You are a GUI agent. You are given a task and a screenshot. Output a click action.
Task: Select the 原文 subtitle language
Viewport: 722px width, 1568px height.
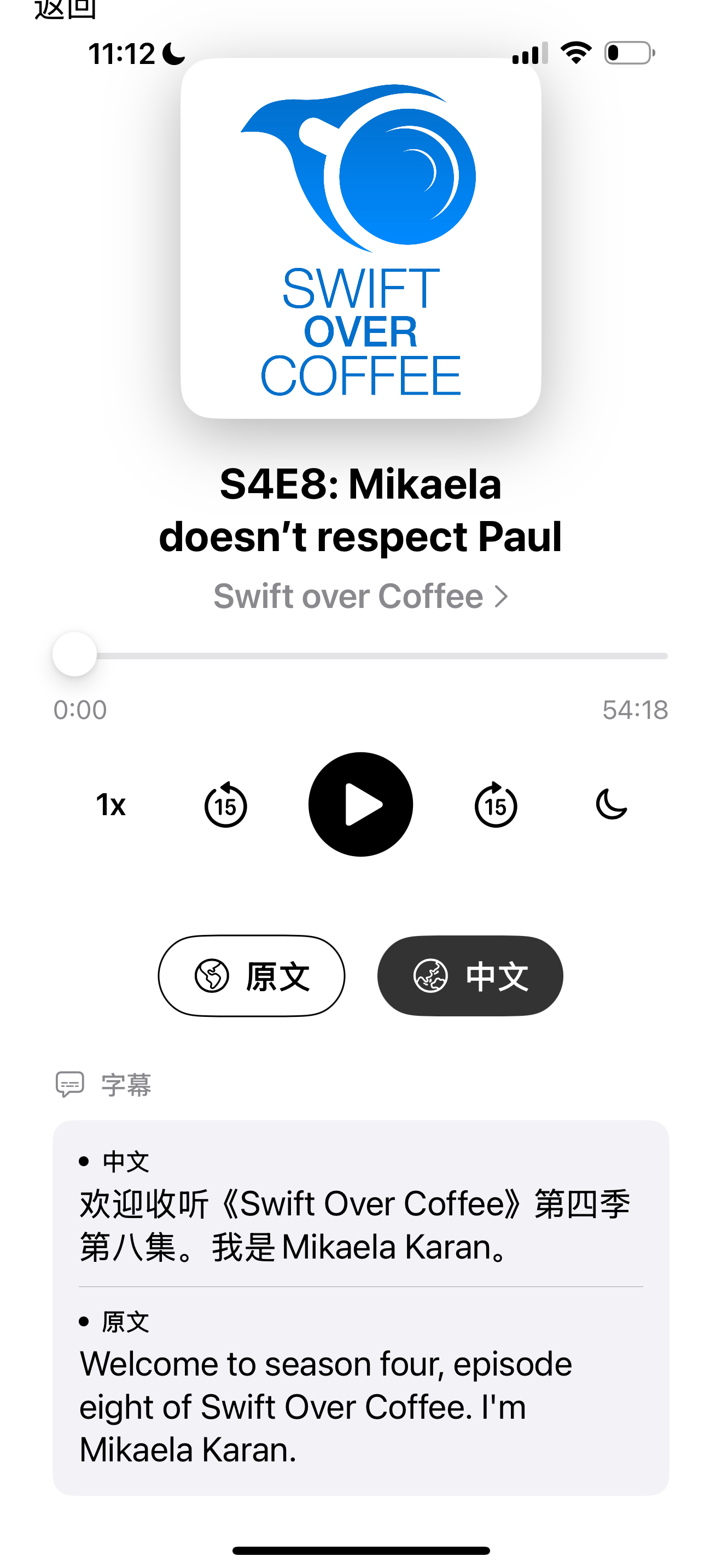coord(252,976)
